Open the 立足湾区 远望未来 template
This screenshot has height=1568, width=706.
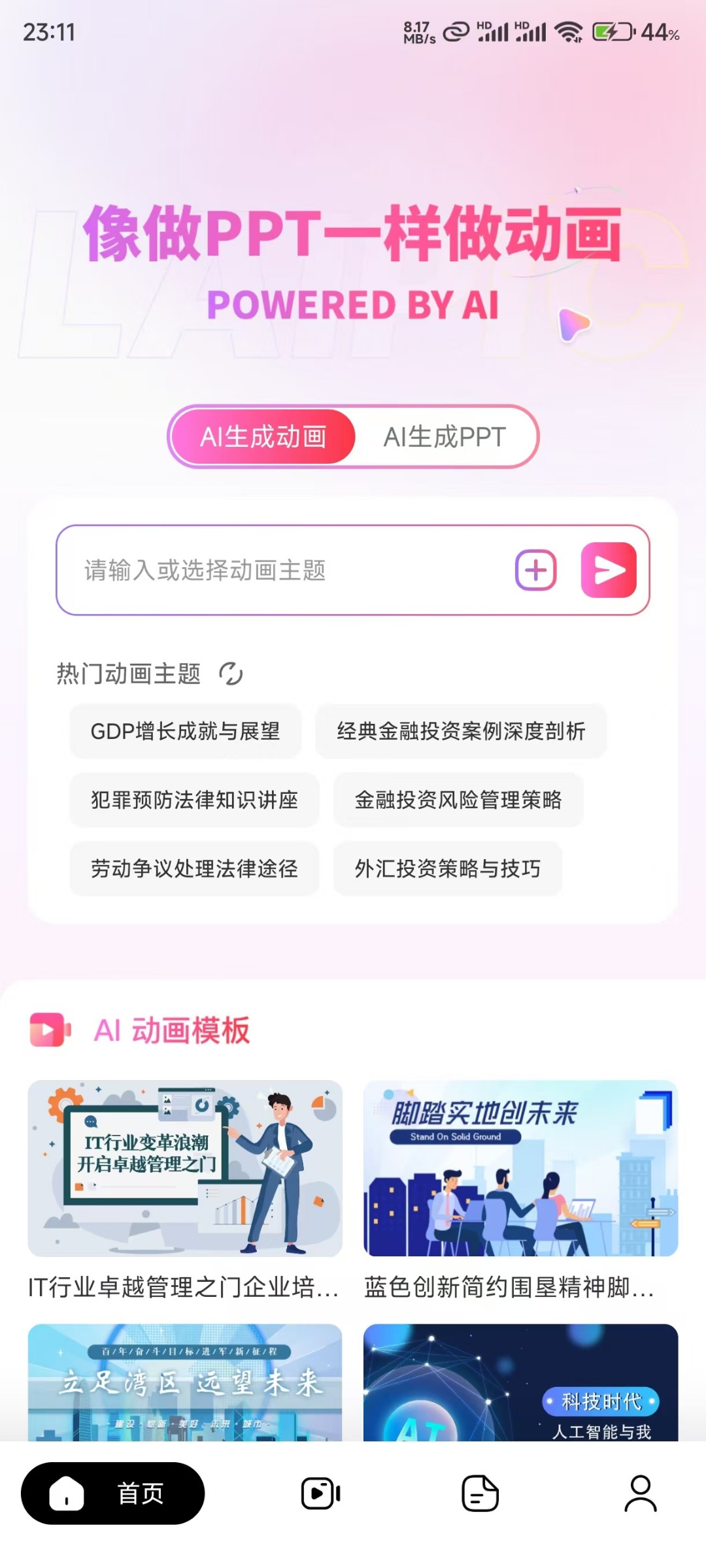click(x=185, y=1382)
